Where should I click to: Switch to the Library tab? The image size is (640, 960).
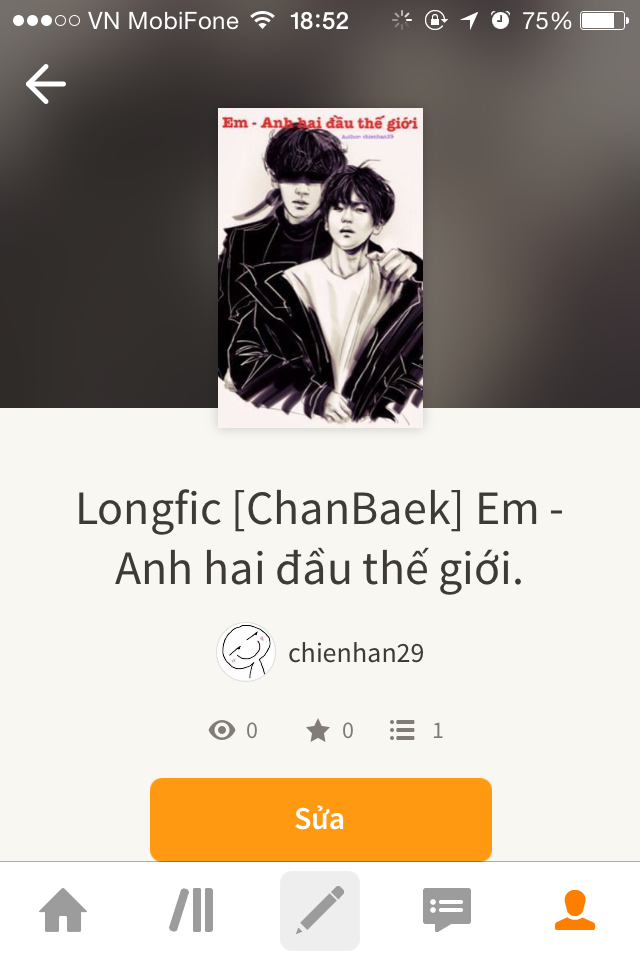[191, 910]
